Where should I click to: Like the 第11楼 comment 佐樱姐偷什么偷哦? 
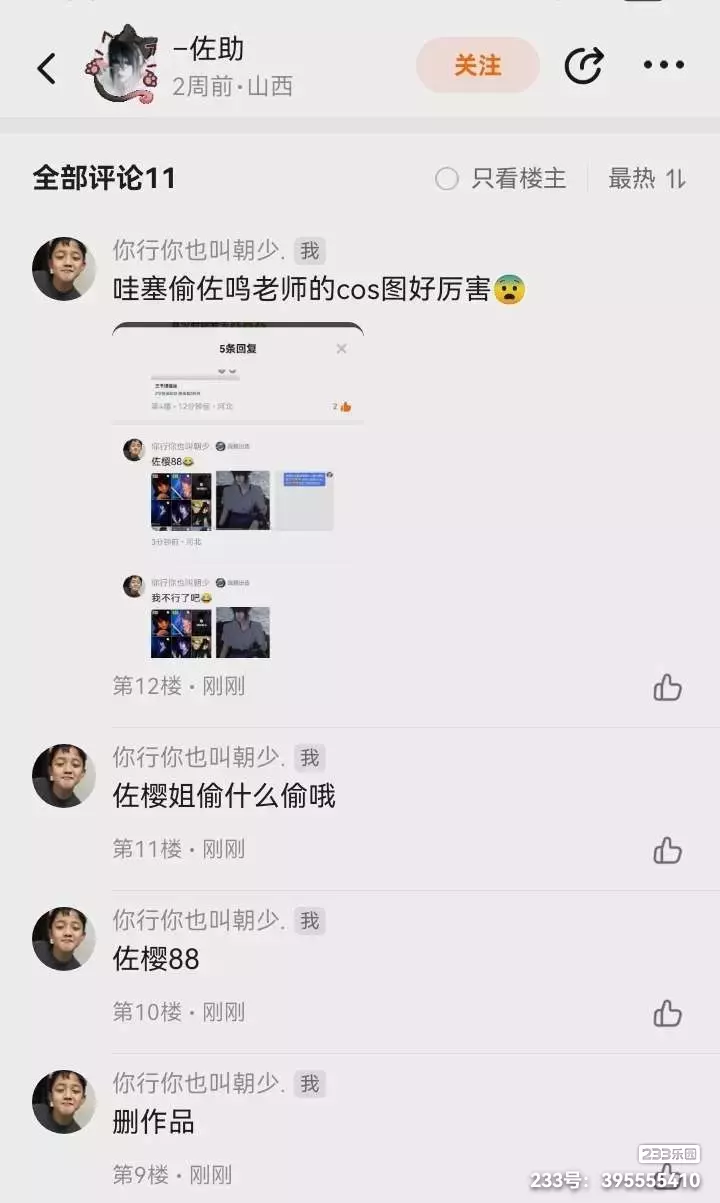[x=667, y=850]
